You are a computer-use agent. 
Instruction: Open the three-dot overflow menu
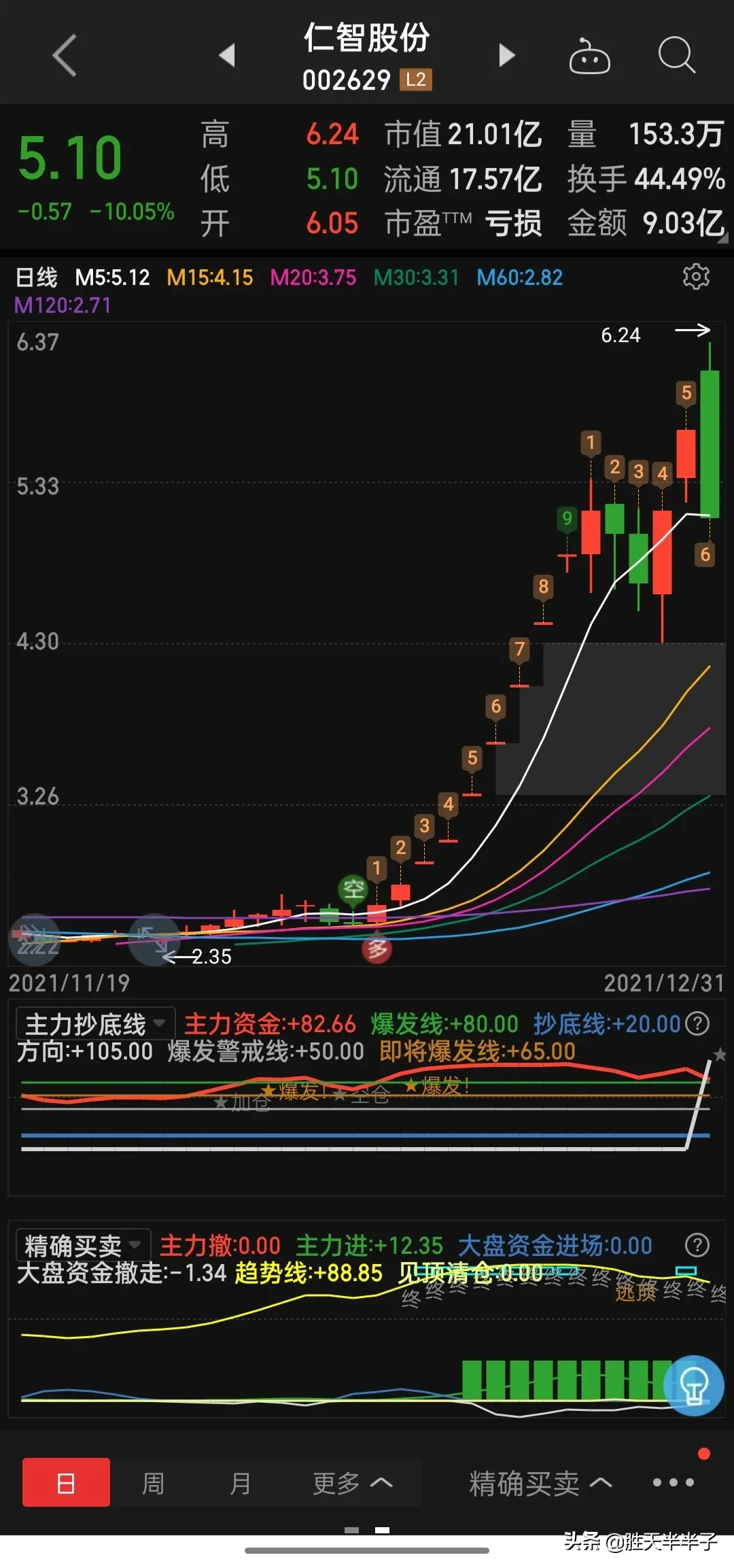click(x=674, y=1482)
